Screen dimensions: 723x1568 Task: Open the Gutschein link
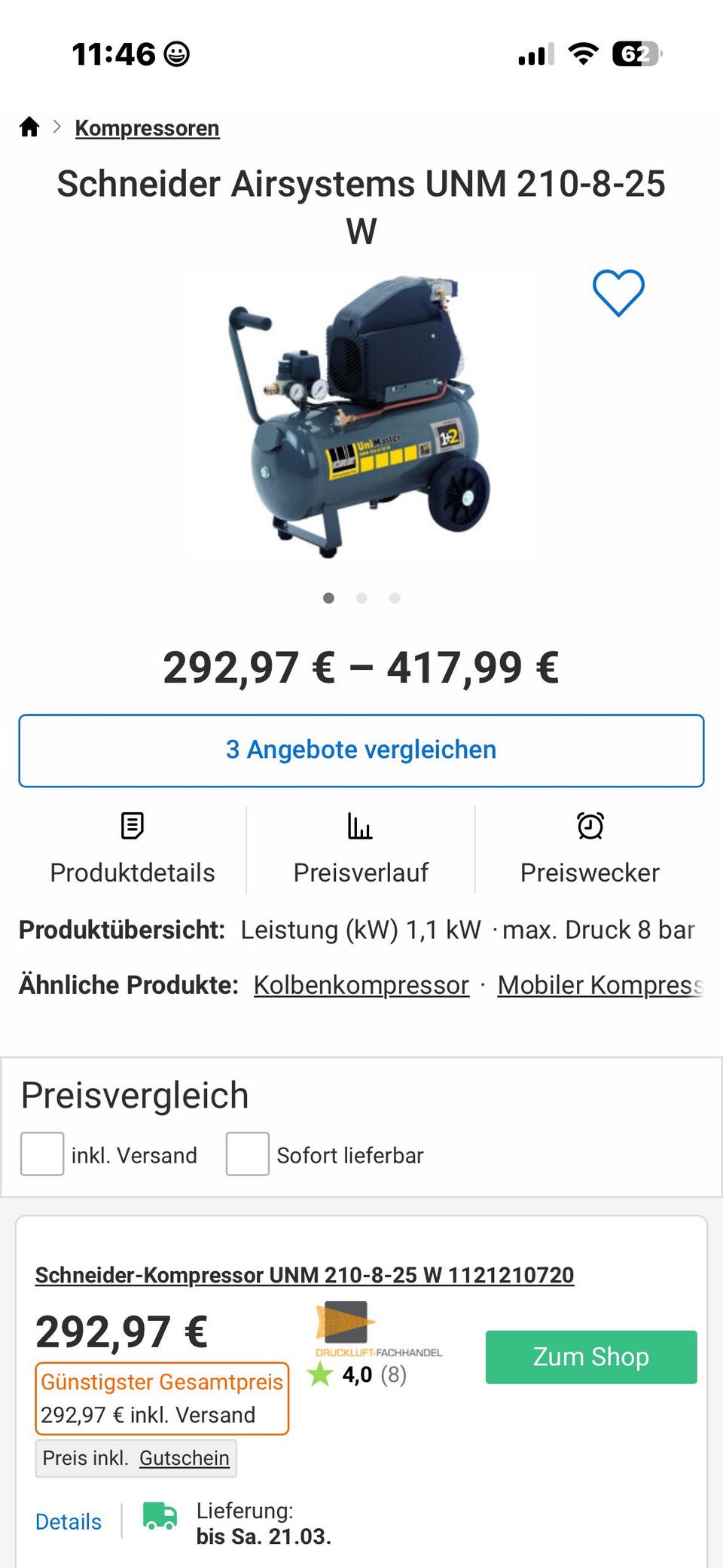coord(185,1457)
